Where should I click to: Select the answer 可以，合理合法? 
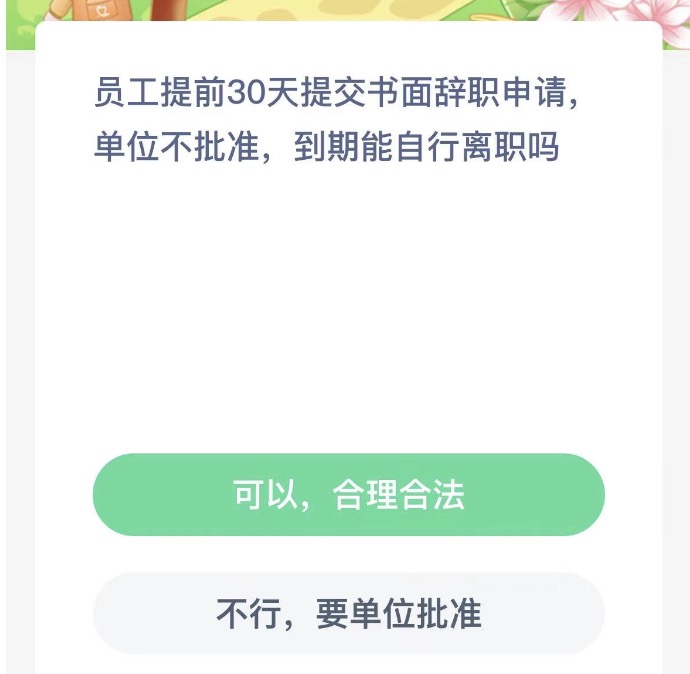(x=348, y=495)
